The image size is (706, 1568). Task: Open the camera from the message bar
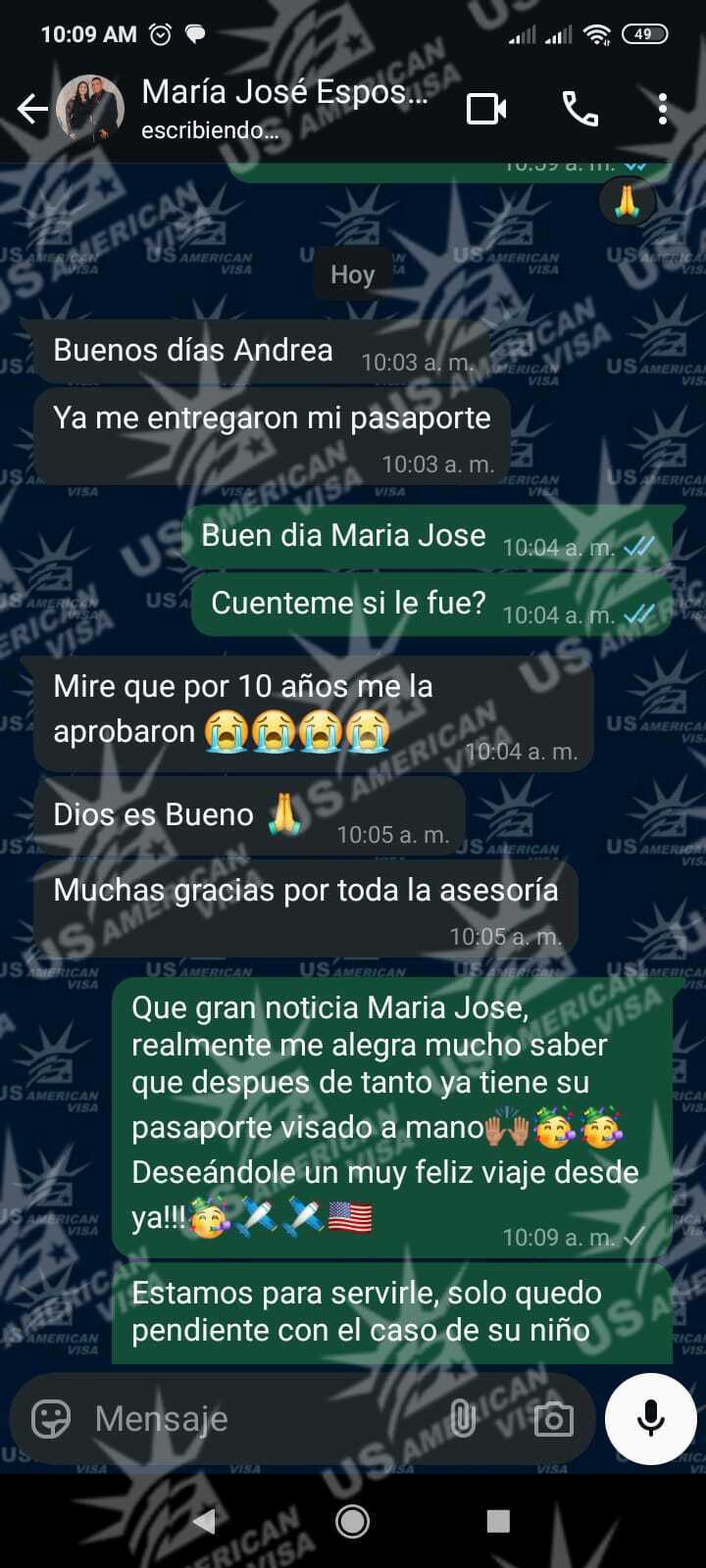pyautogui.click(x=553, y=1418)
